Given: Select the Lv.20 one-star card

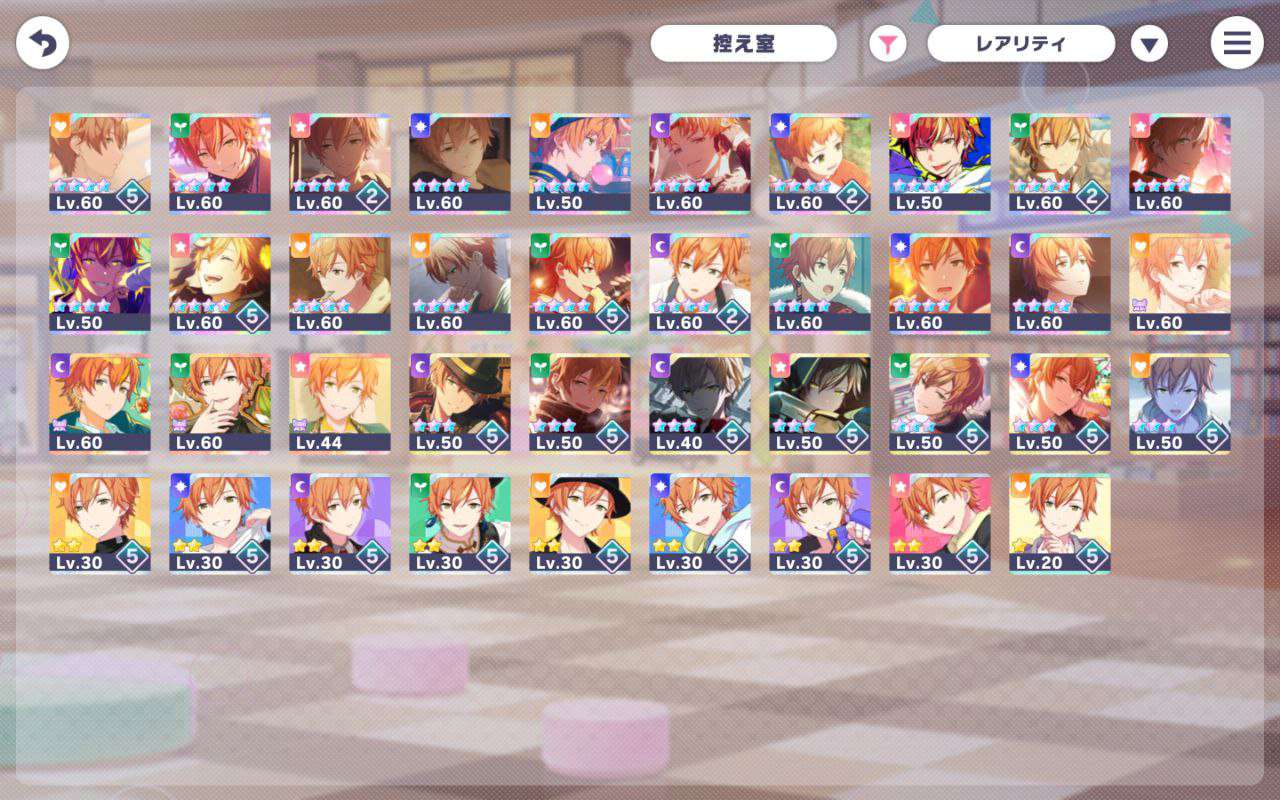Looking at the screenshot, I should click(1060, 523).
